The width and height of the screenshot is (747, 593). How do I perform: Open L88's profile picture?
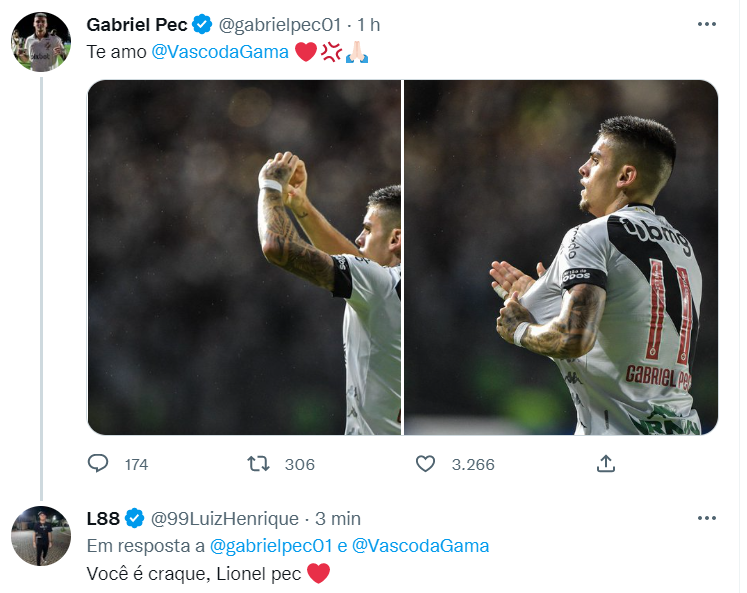(x=41, y=536)
